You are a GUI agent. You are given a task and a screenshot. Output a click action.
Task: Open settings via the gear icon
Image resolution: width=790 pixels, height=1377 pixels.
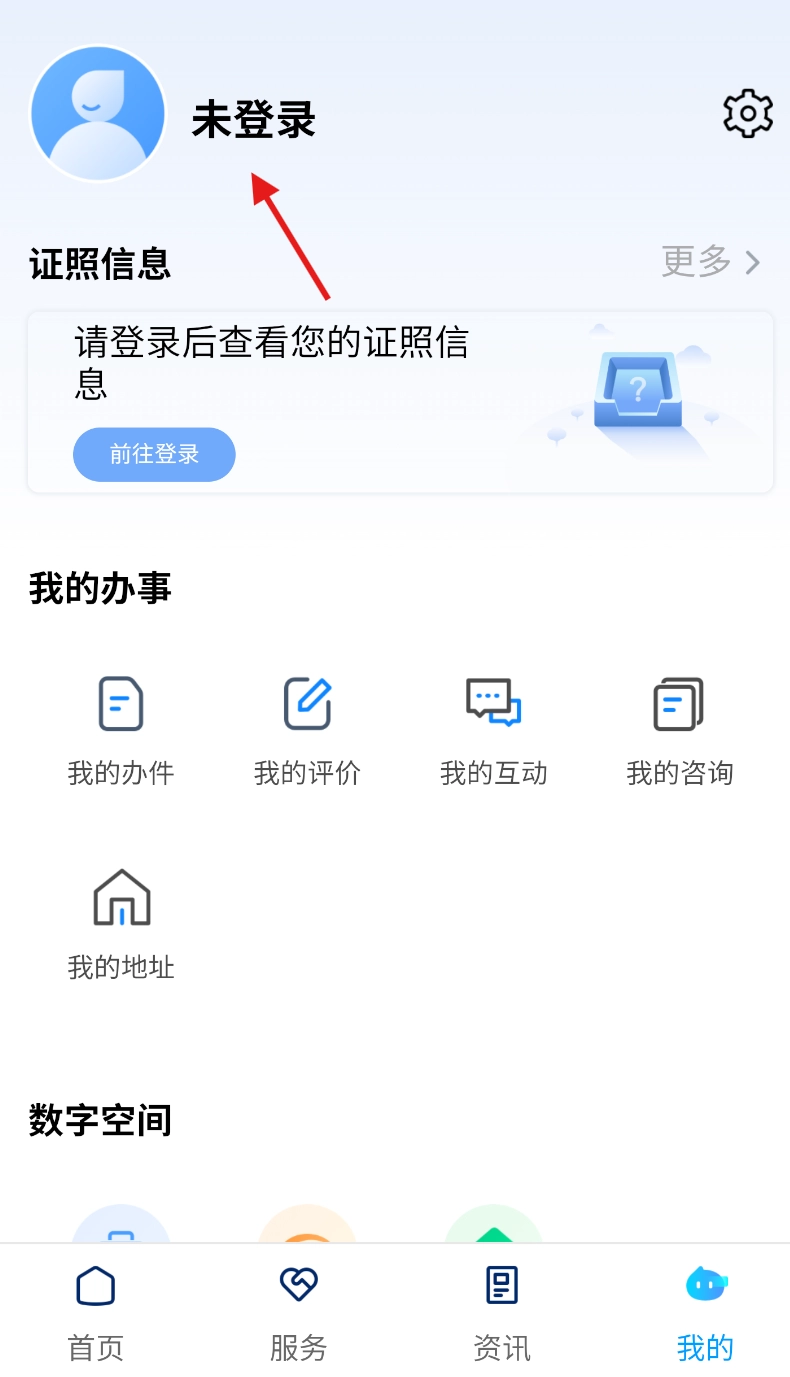(747, 114)
